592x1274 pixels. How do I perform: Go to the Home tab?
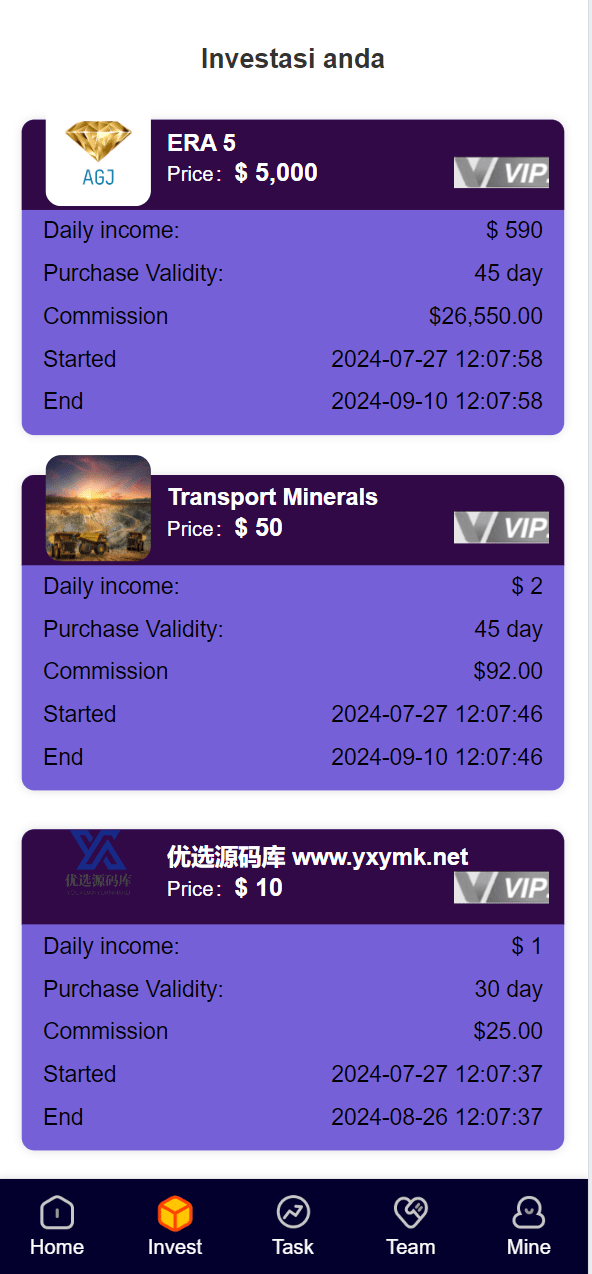pyautogui.click(x=57, y=1226)
